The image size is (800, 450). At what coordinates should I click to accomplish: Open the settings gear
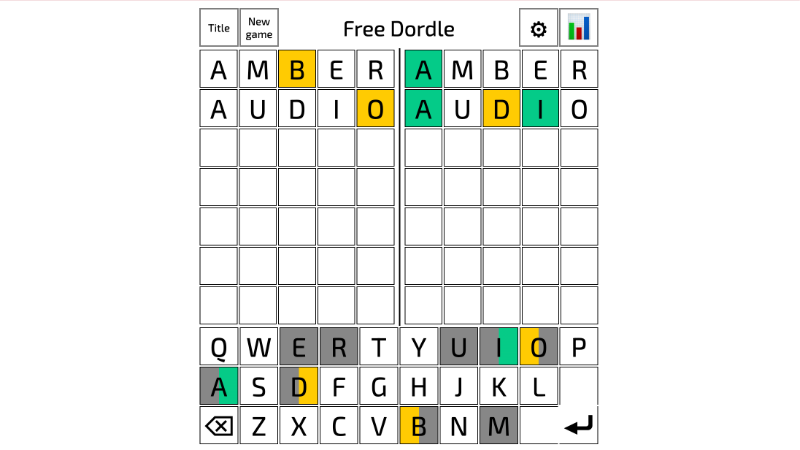(538, 29)
